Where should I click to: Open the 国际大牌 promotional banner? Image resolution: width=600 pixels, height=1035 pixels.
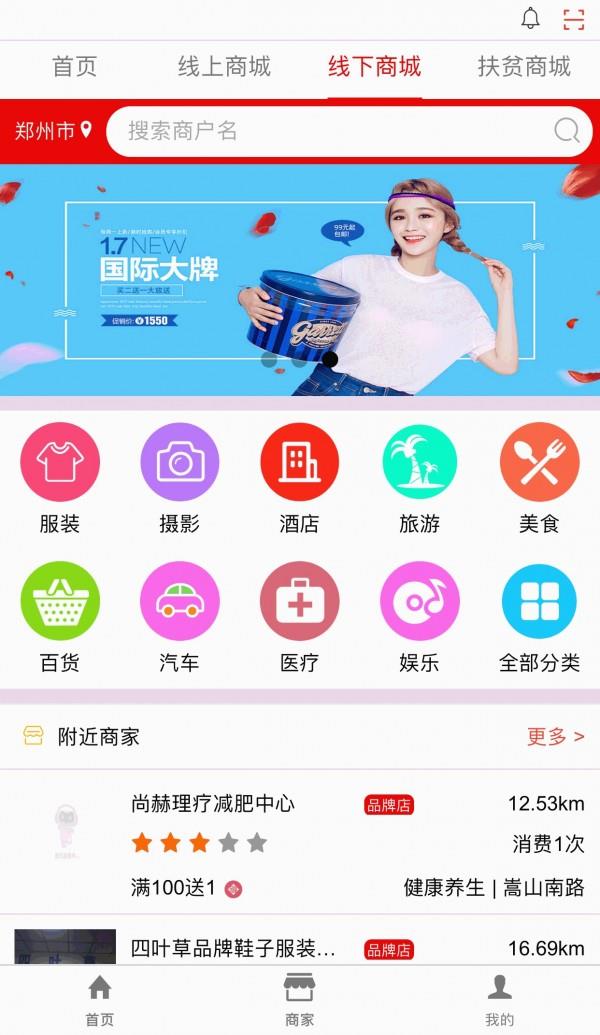point(300,280)
